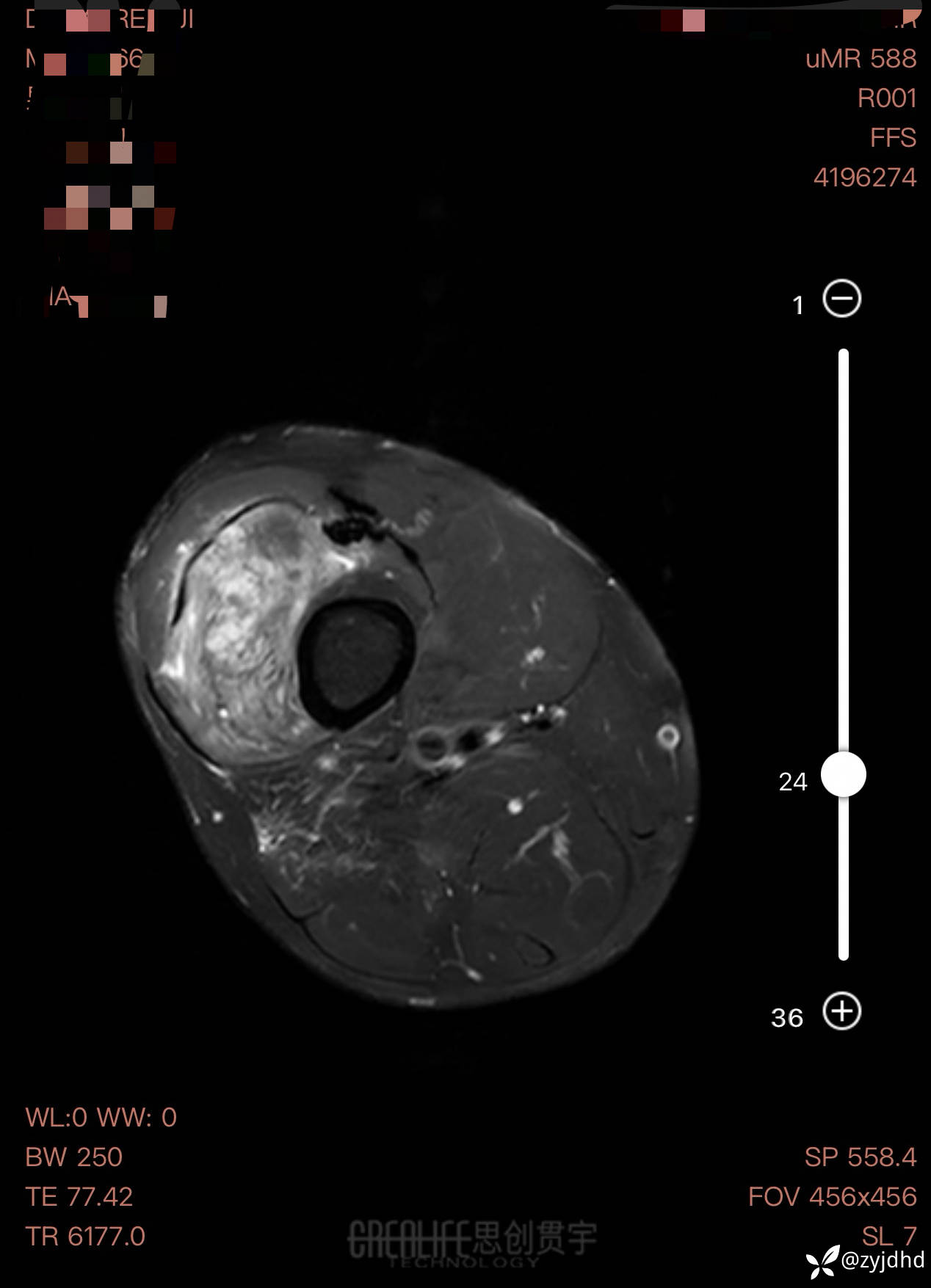931x1288 pixels.
Task: Tap the plus button to advance one slice
Action: 841,1011
